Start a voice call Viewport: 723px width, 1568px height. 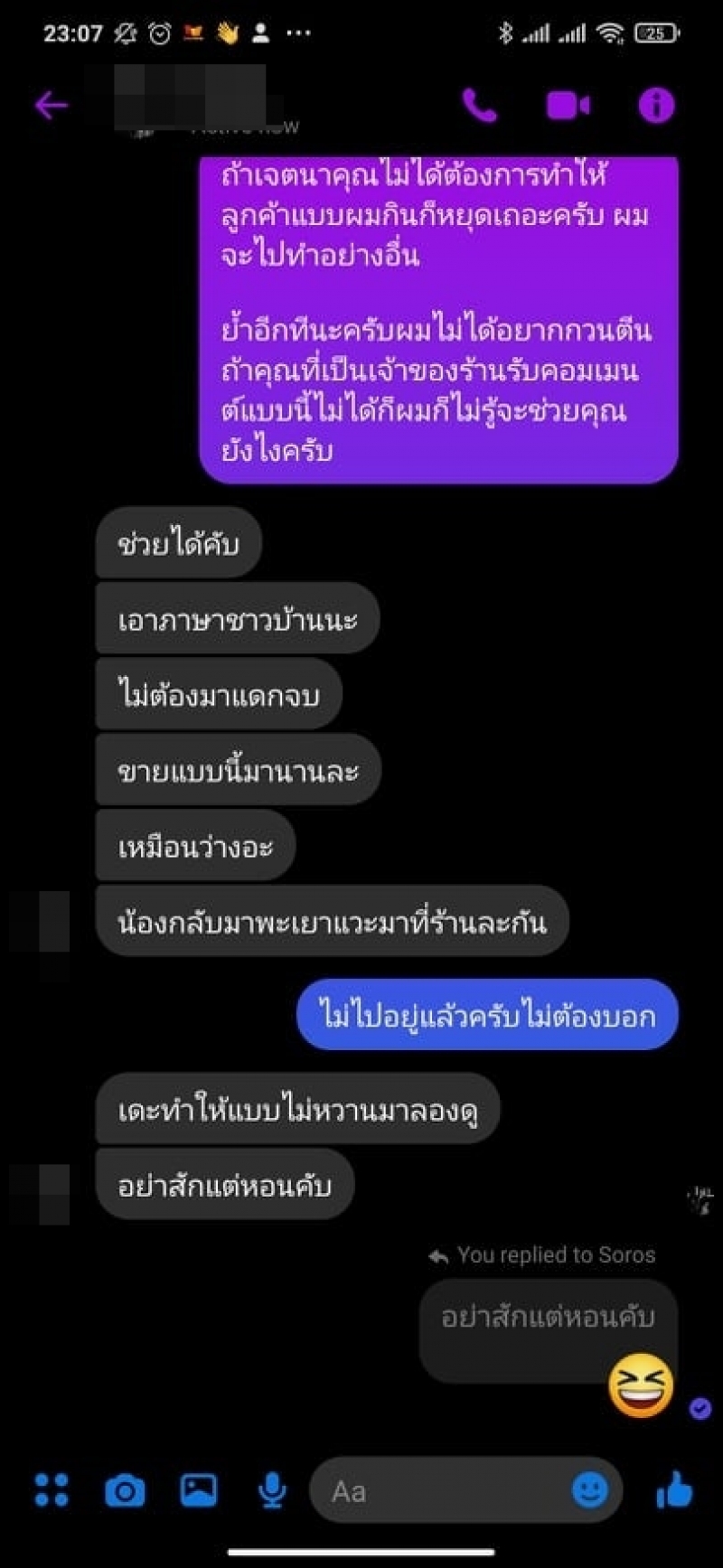(x=479, y=106)
